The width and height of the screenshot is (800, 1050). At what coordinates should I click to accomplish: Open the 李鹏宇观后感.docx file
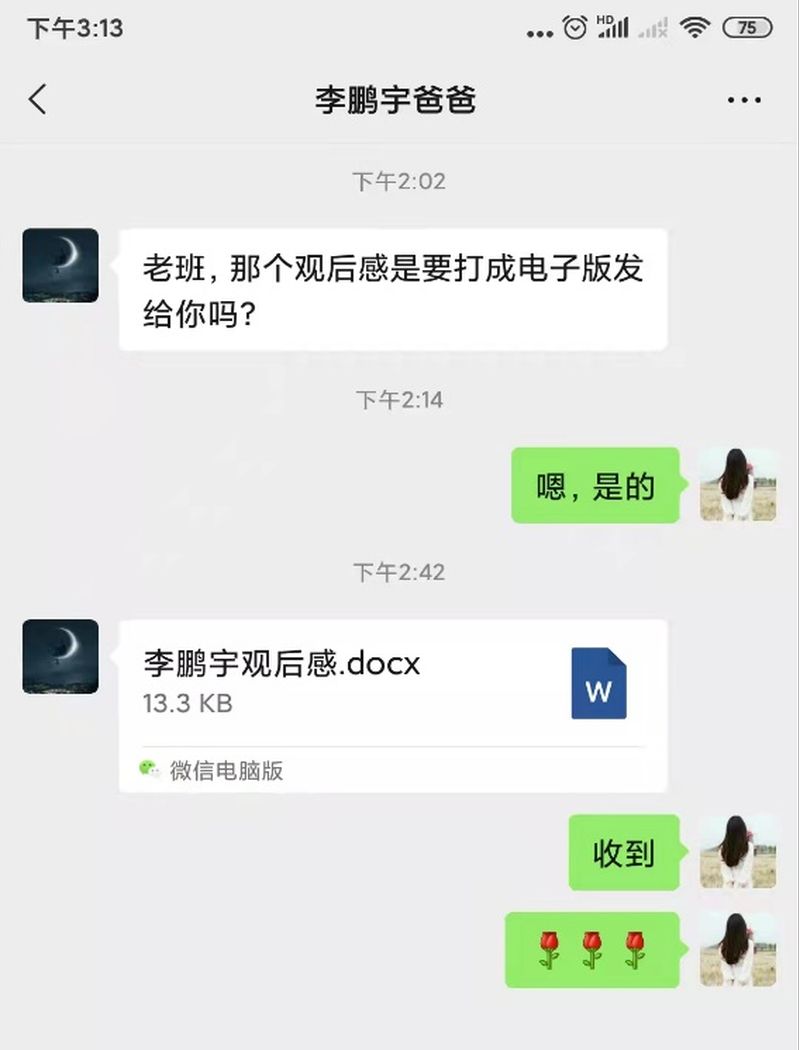tap(392, 684)
